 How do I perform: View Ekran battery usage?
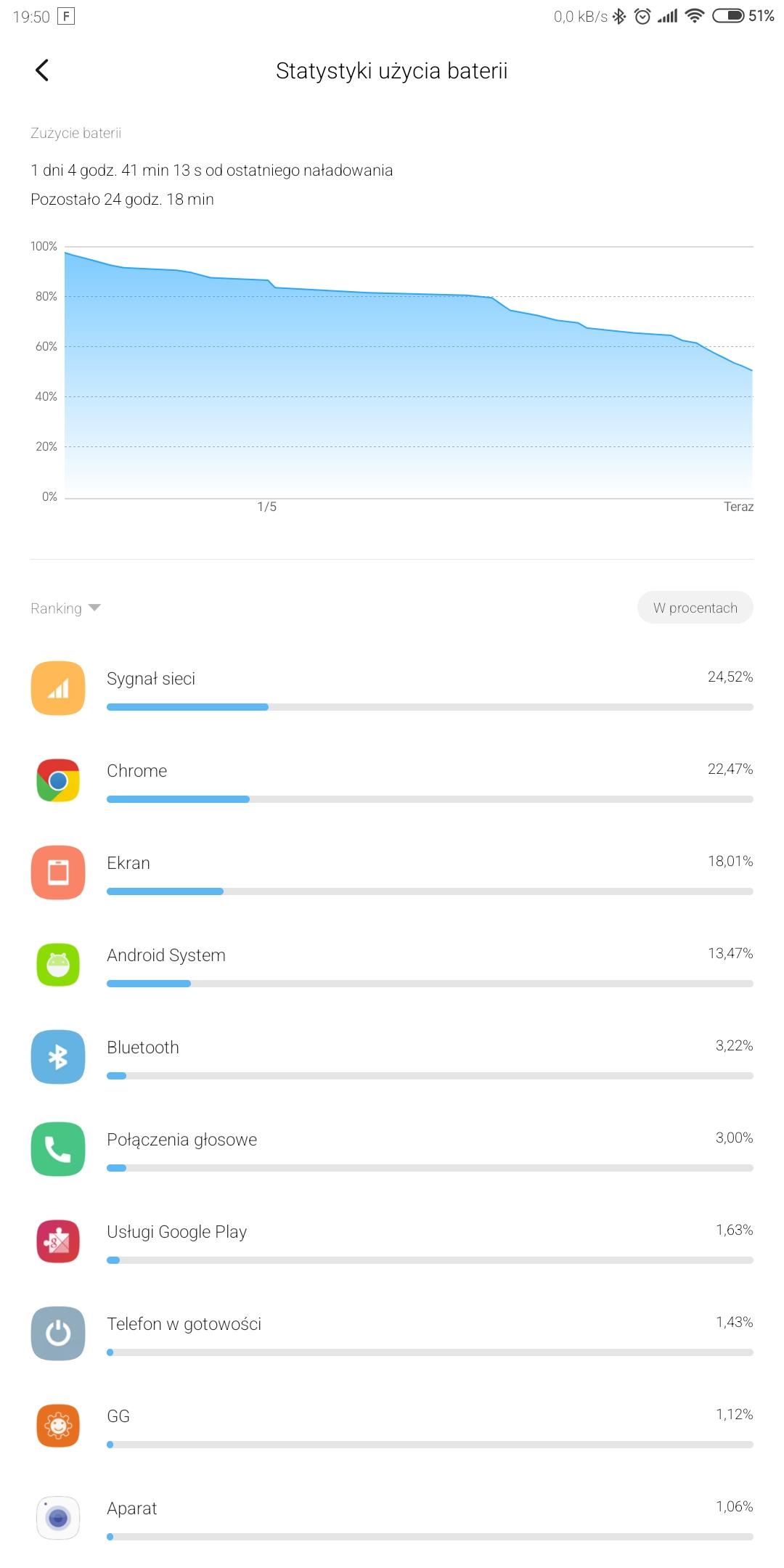click(x=392, y=872)
